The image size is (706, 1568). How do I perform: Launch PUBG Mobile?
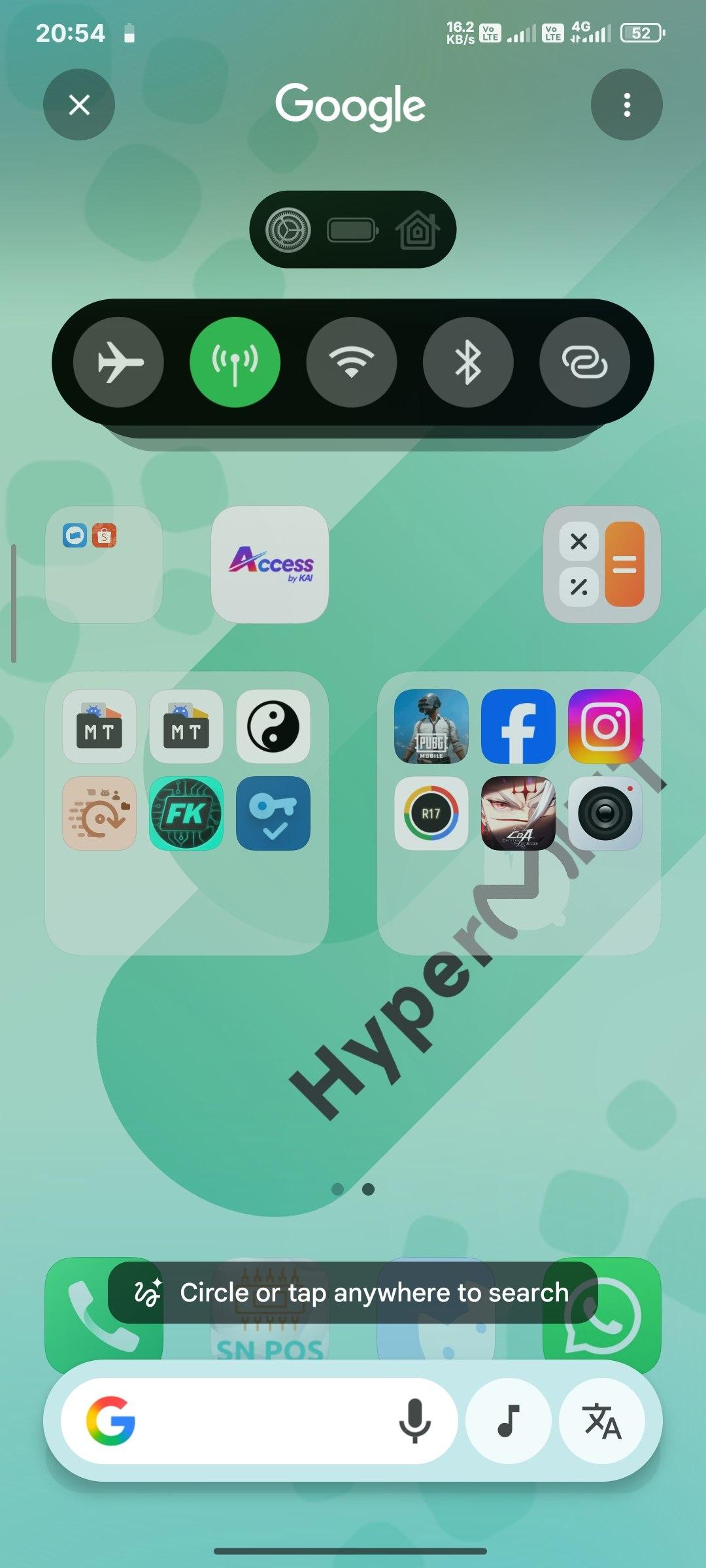[431, 727]
